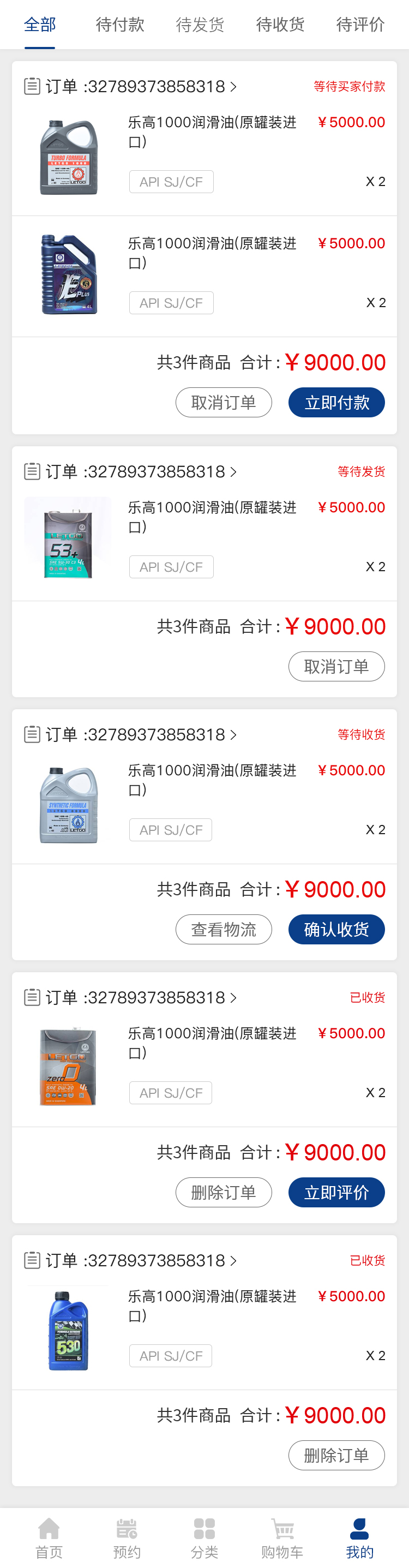Tap 确认收货 to confirm receipt
409x1568 pixels.
coord(336,929)
